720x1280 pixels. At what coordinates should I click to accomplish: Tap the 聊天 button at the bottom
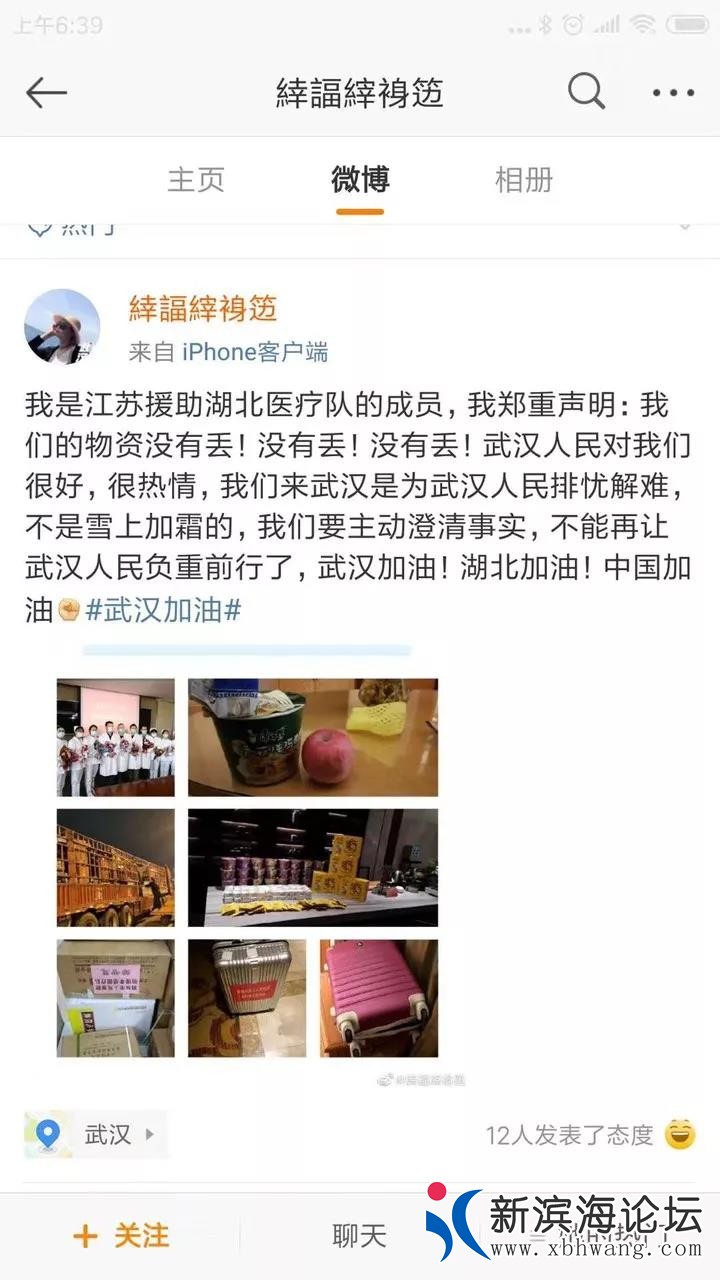pos(360,1236)
